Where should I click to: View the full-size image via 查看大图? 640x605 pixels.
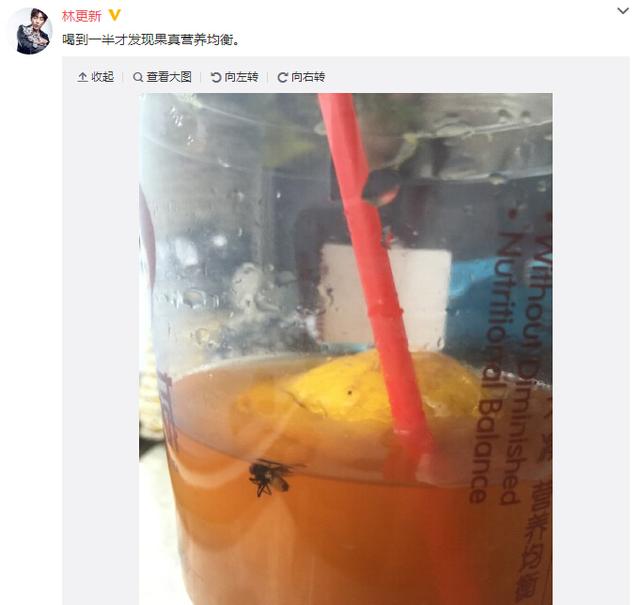point(164,77)
